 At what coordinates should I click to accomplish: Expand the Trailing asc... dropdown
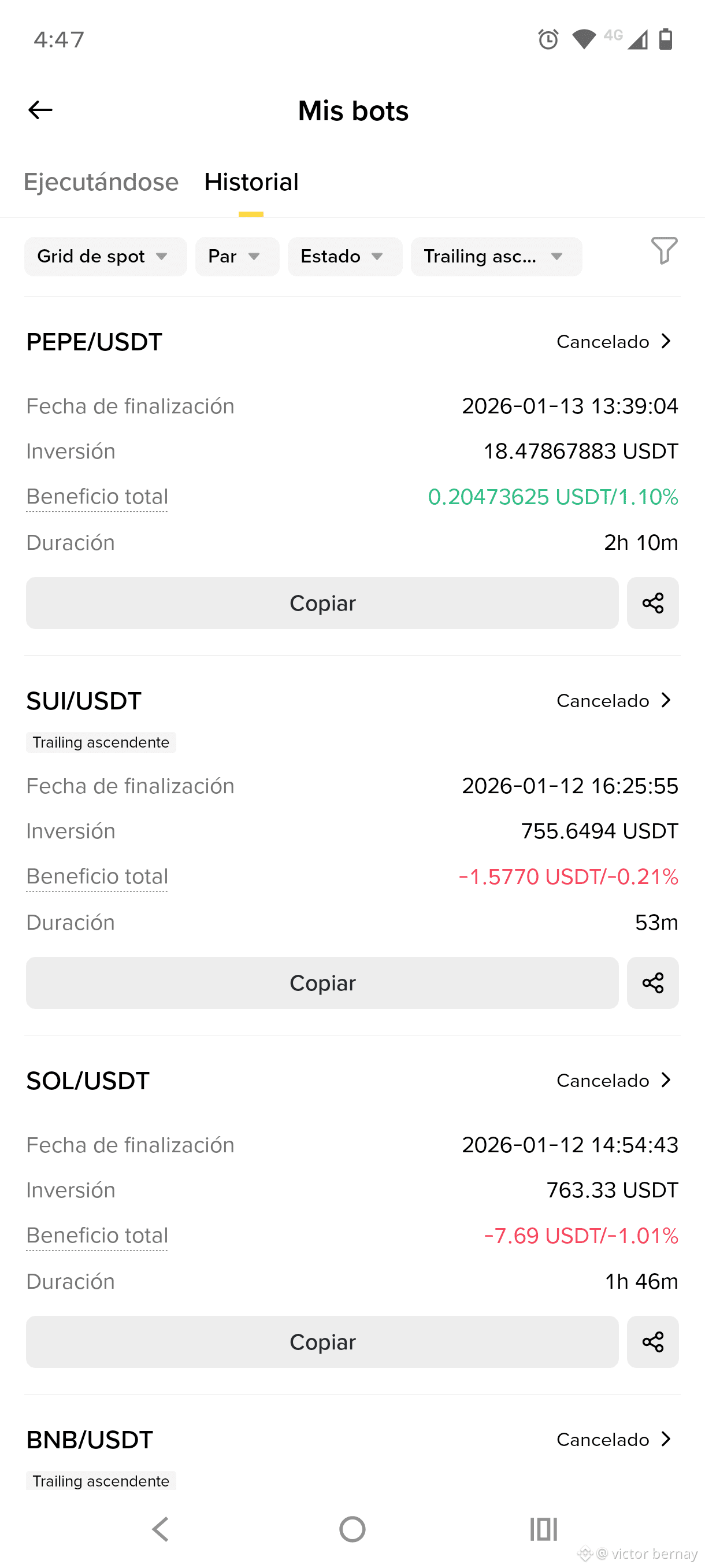tap(496, 256)
